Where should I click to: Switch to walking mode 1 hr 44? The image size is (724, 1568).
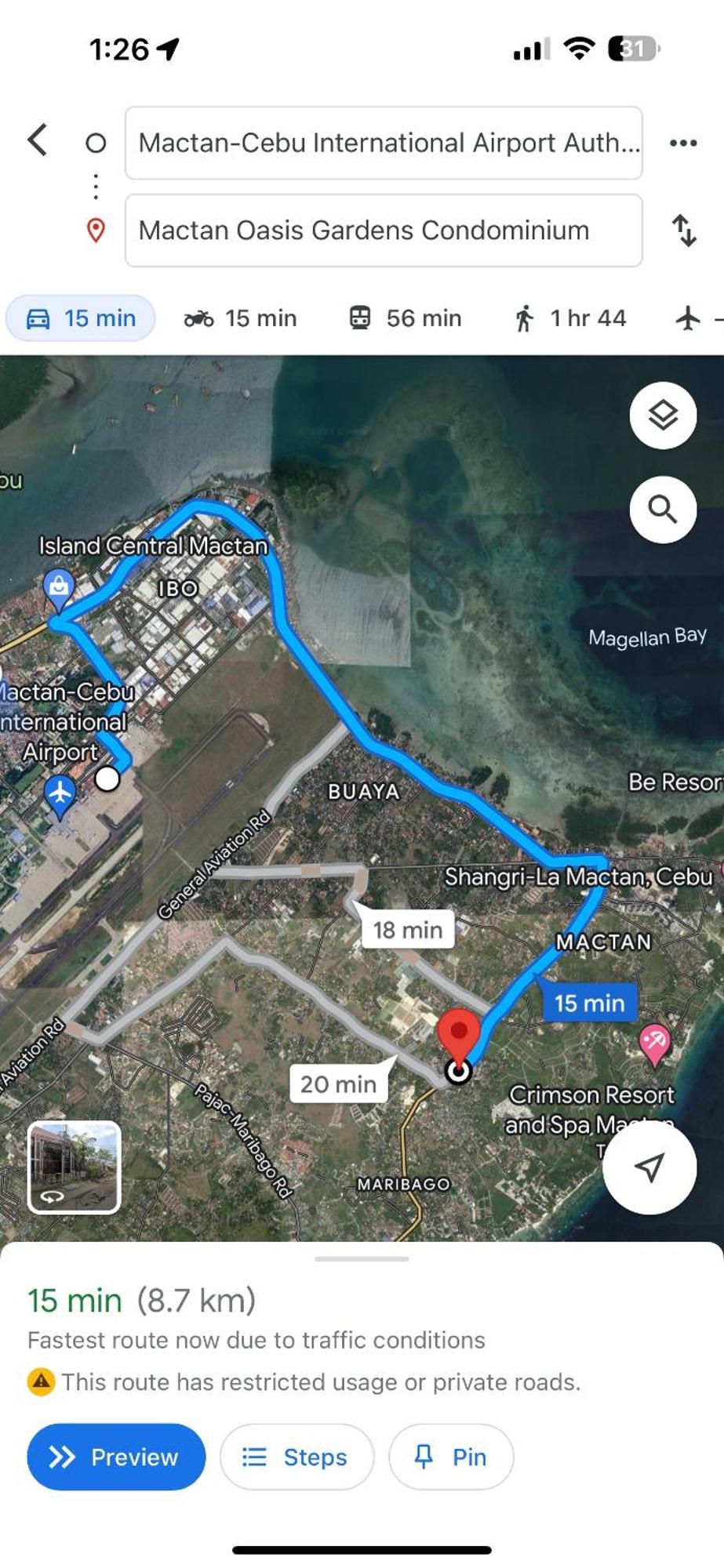click(570, 318)
